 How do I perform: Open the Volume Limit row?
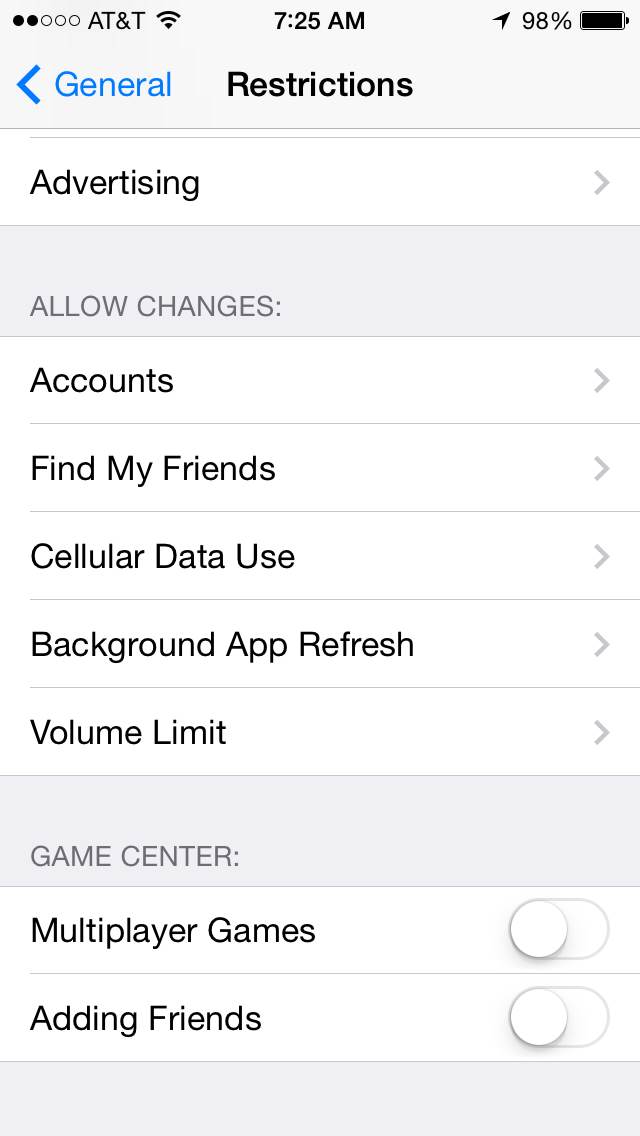click(x=320, y=732)
